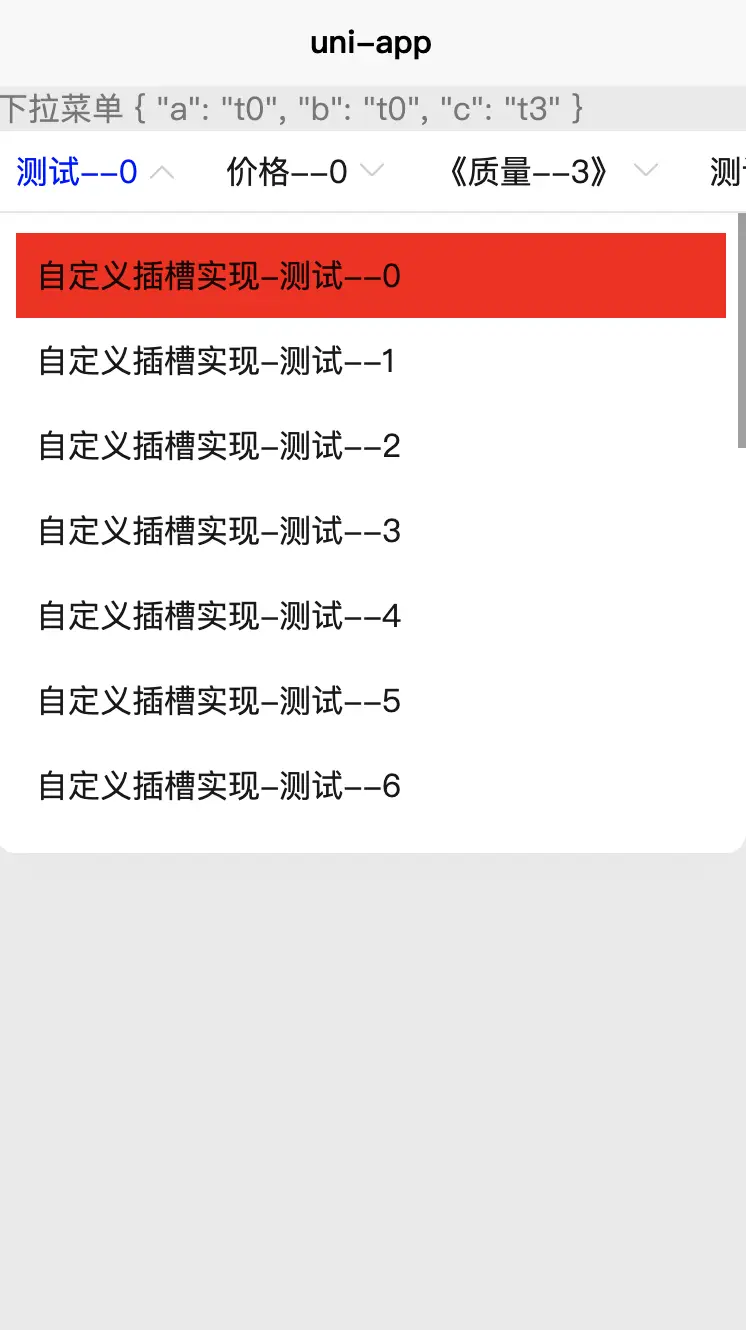Select option 自定义插槽实现-测试--0
This screenshot has height=1330, width=746.
point(371,276)
